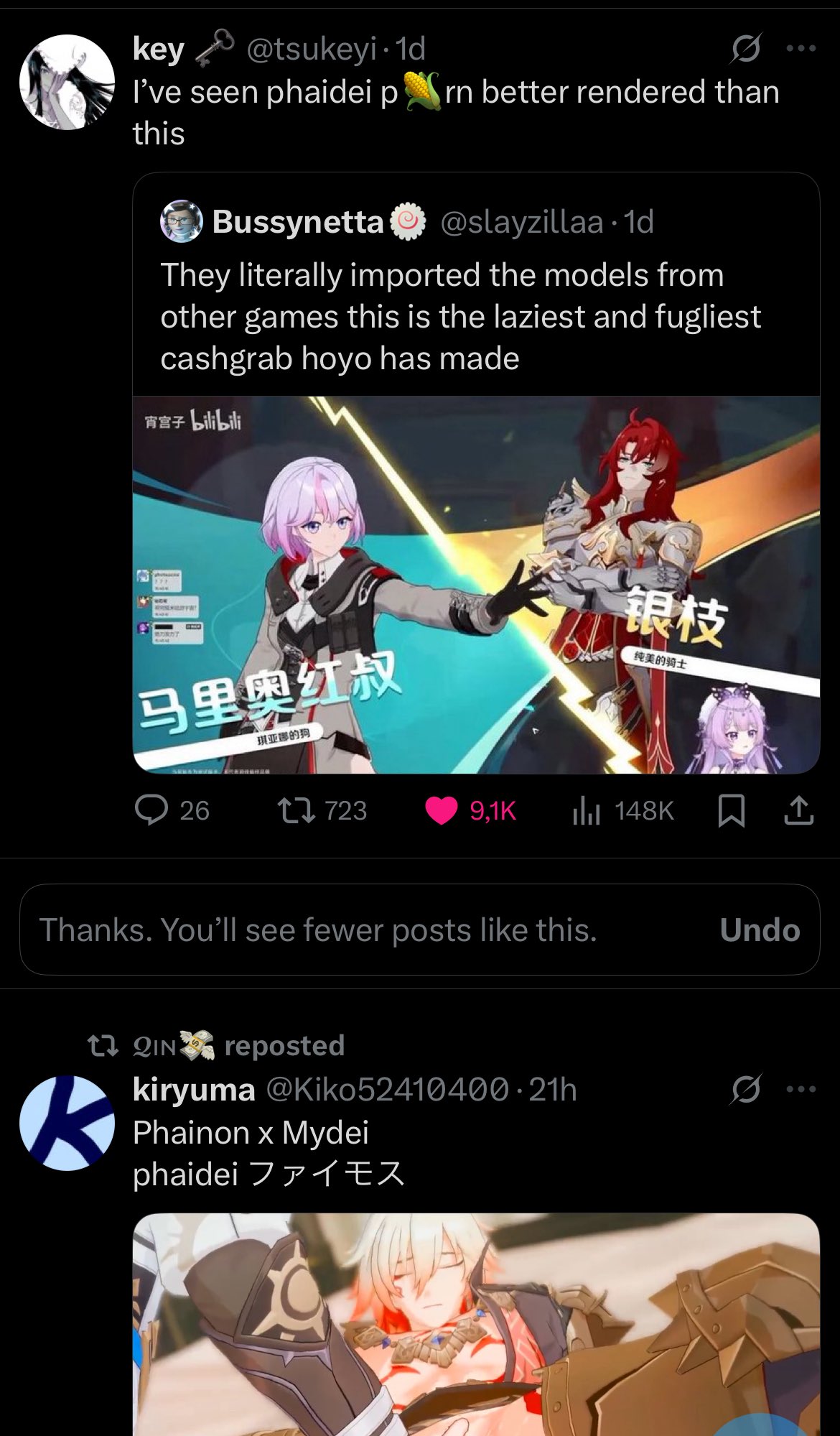This screenshot has height=1436, width=840.
Task: Open the @tsukeyi handle on key's post
Action: click(311, 50)
